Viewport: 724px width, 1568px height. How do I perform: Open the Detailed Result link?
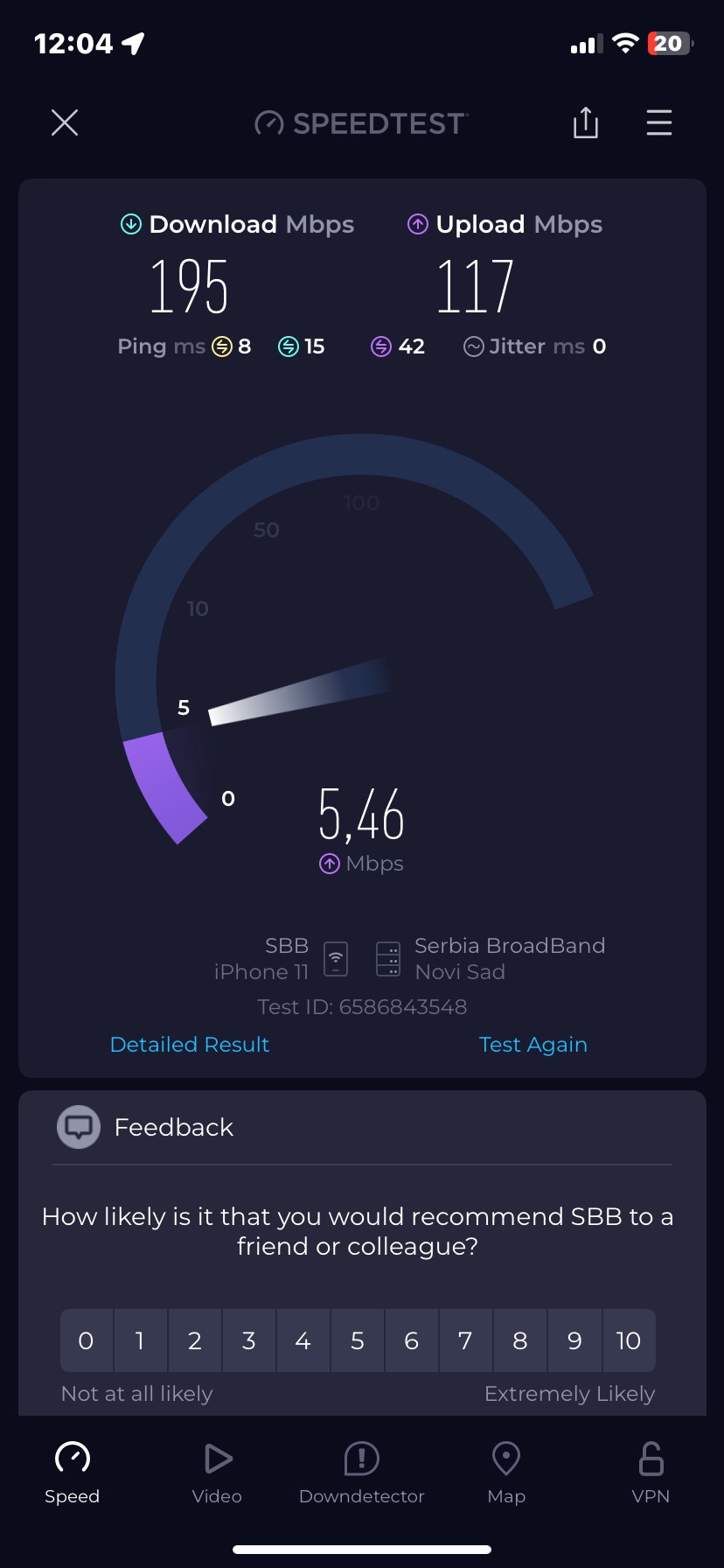pyautogui.click(x=190, y=1044)
